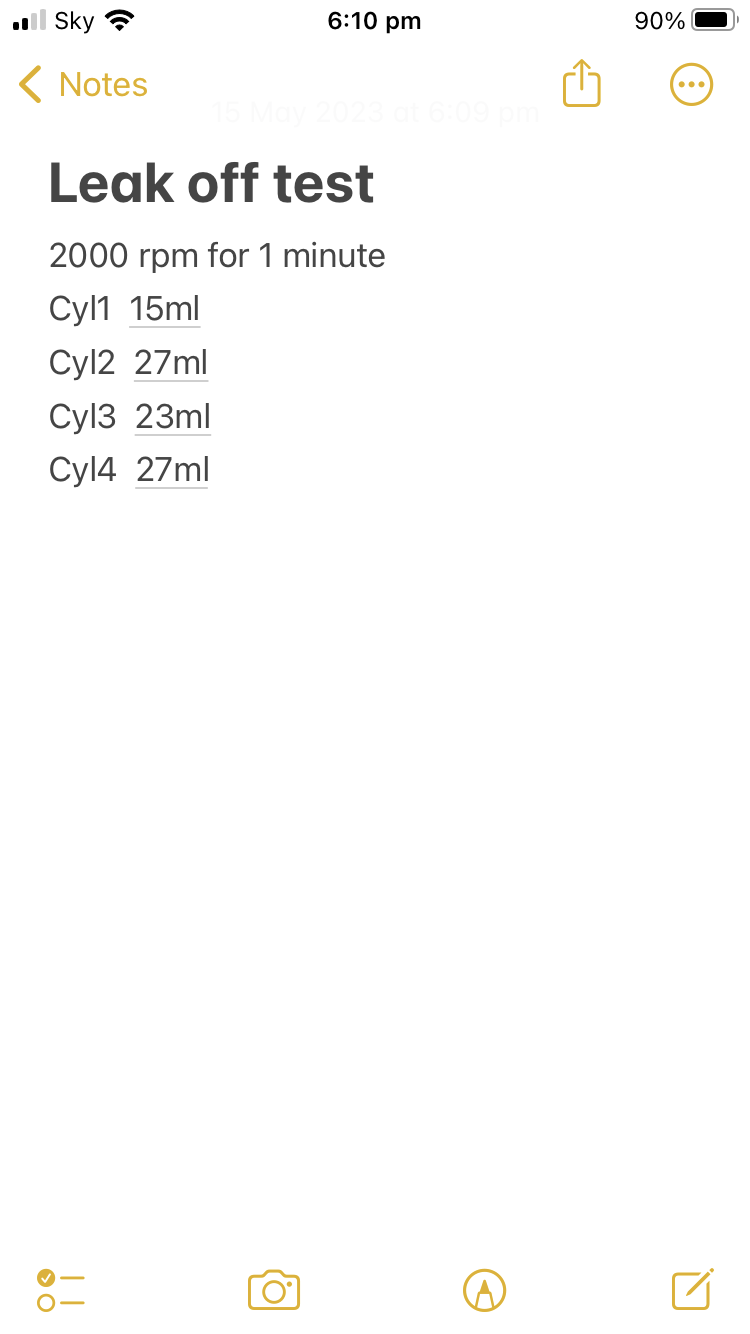Tap the underlined 27ml value for Cyl2

[x=171, y=363]
